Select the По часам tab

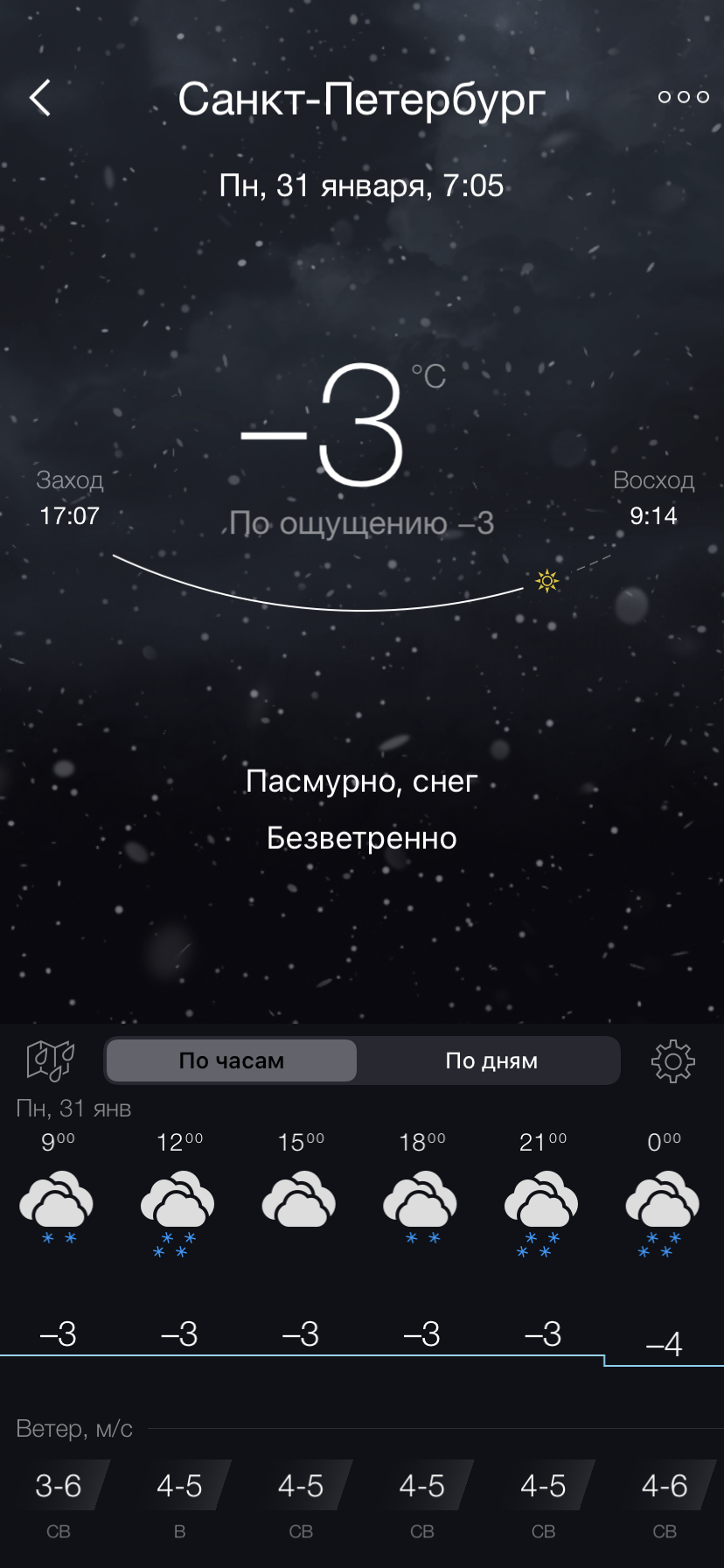point(231,1060)
